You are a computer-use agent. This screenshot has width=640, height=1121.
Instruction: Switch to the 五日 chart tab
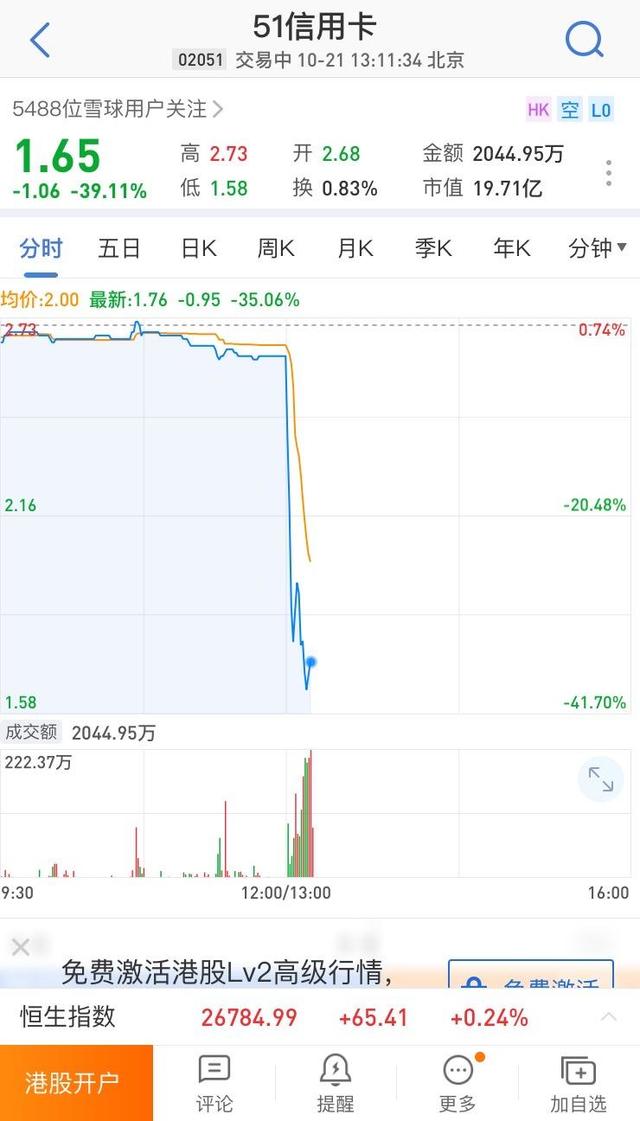[x=119, y=249]
